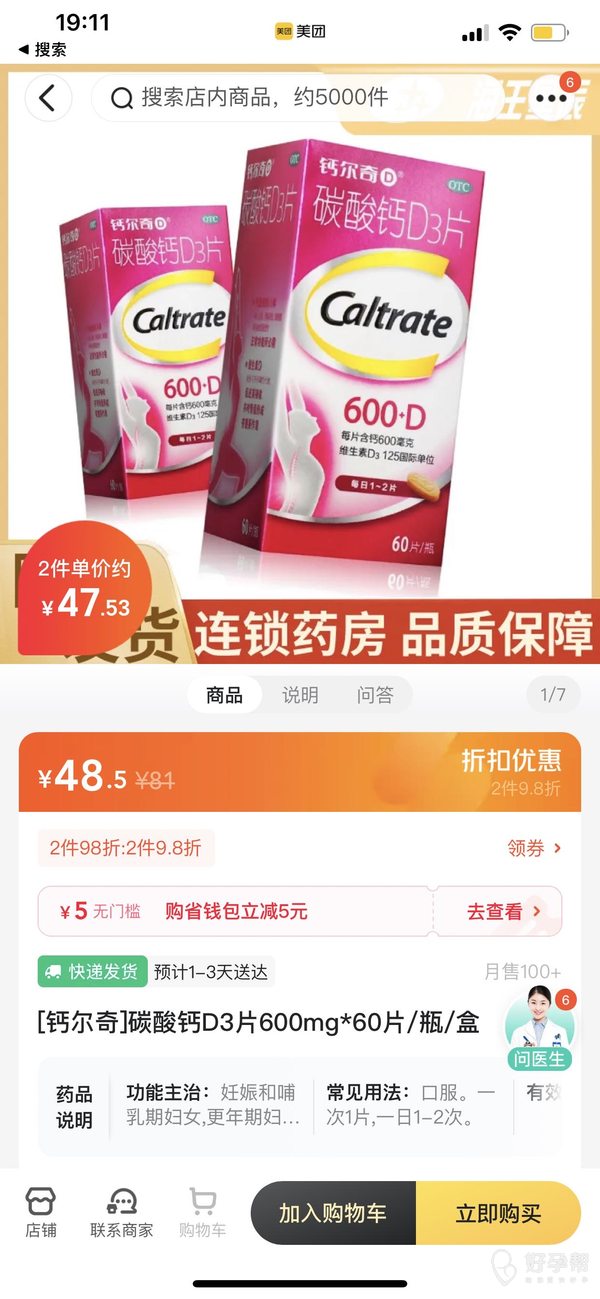This screenshot has height=1299, width=600.
Task: Open the three-dot overflow menu
Action: tap(552, 98)
